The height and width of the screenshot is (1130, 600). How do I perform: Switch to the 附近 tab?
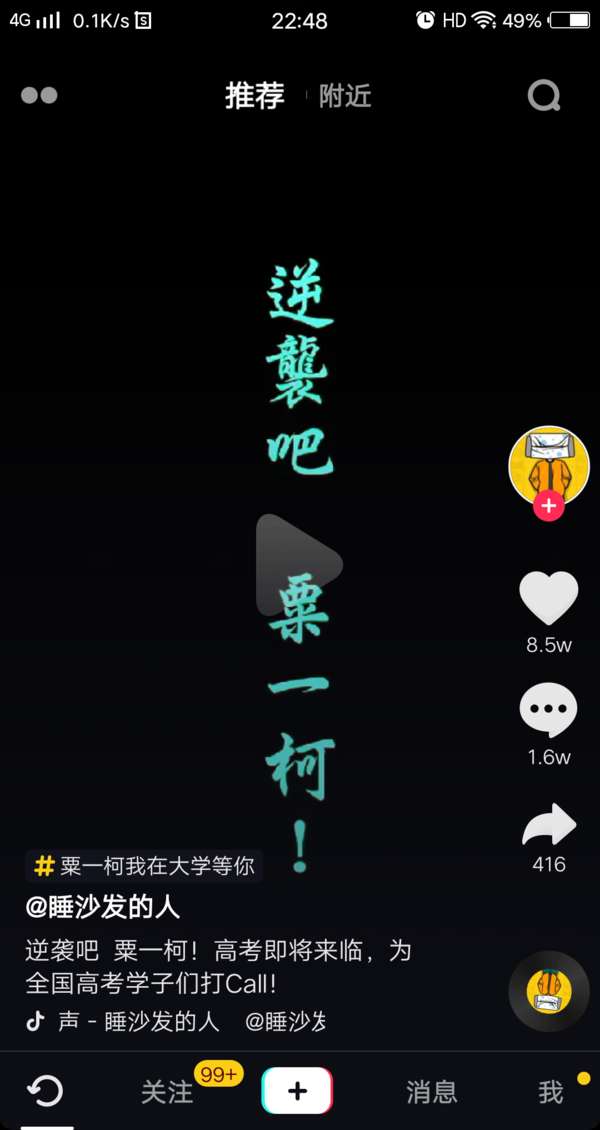click(x=345, y=96)
